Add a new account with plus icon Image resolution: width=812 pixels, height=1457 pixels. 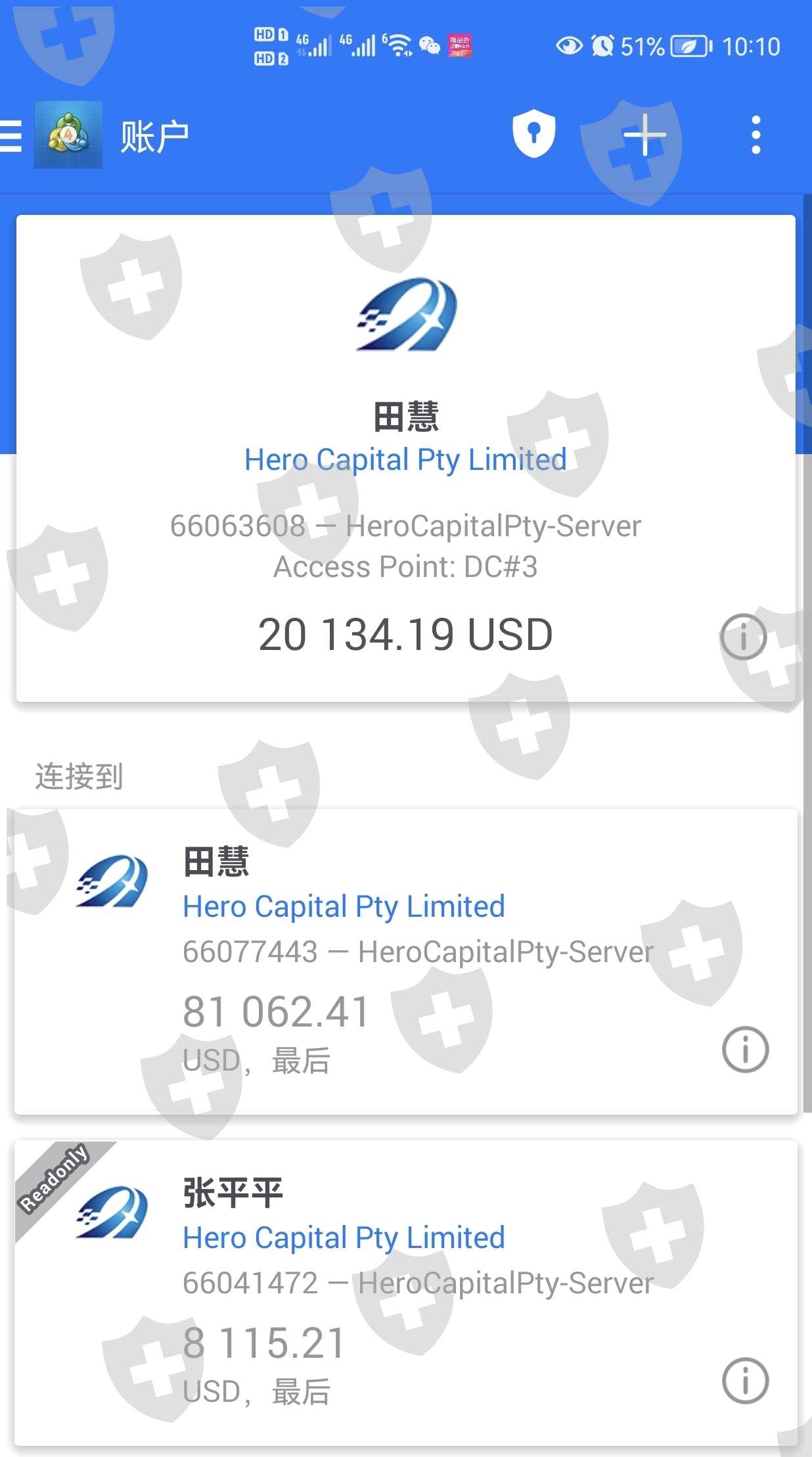point(644,135)
